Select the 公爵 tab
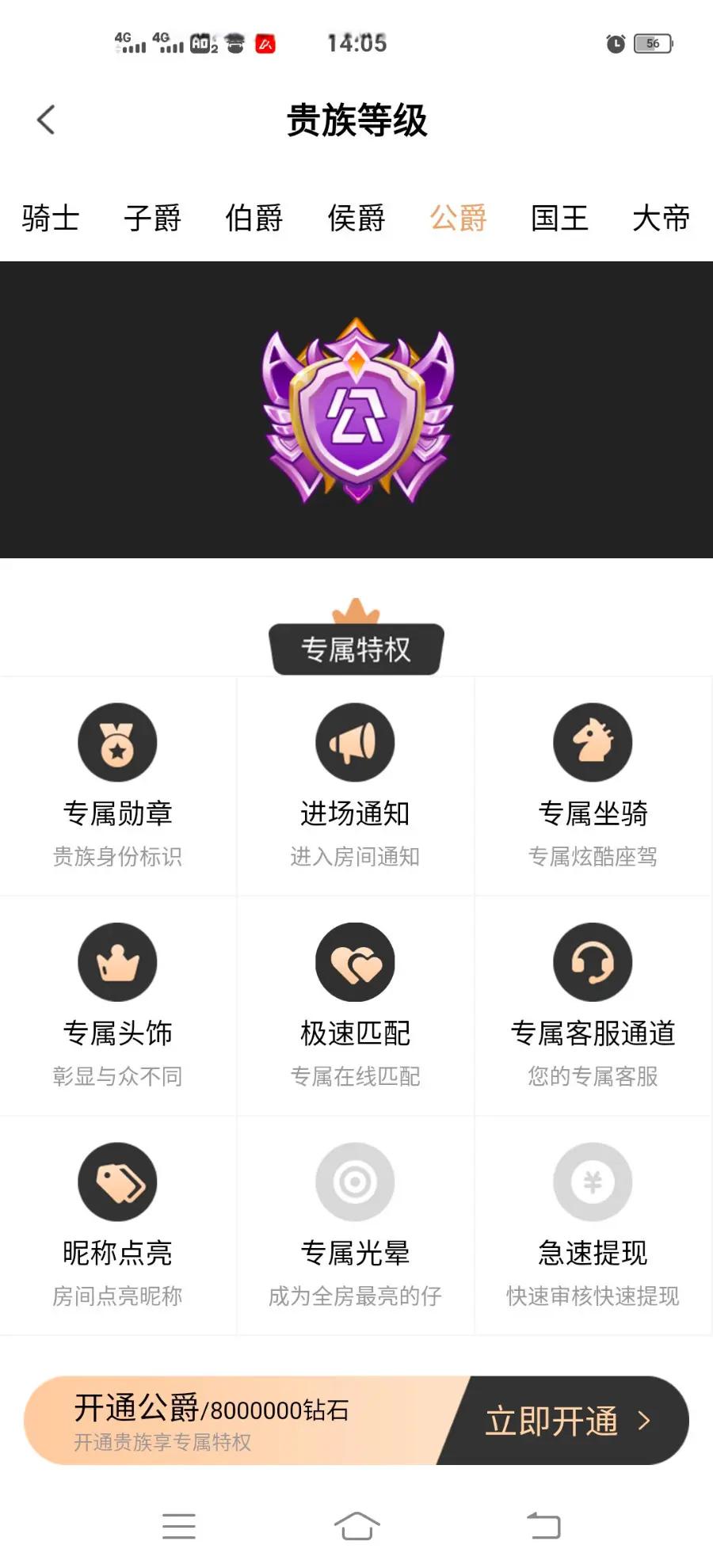 tap(458, 218)
